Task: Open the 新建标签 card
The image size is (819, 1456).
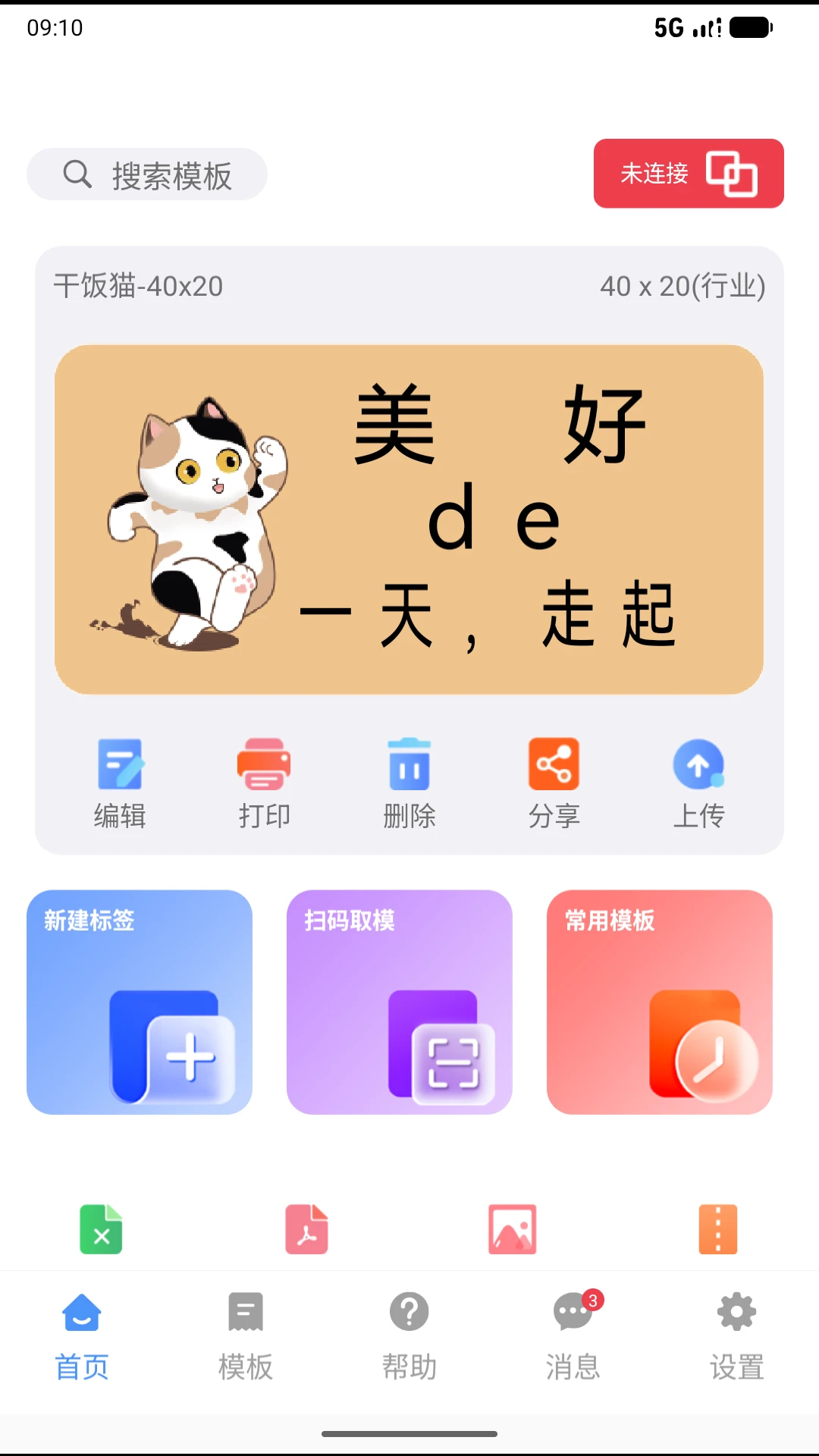Action: click(x=140, y=1002)
